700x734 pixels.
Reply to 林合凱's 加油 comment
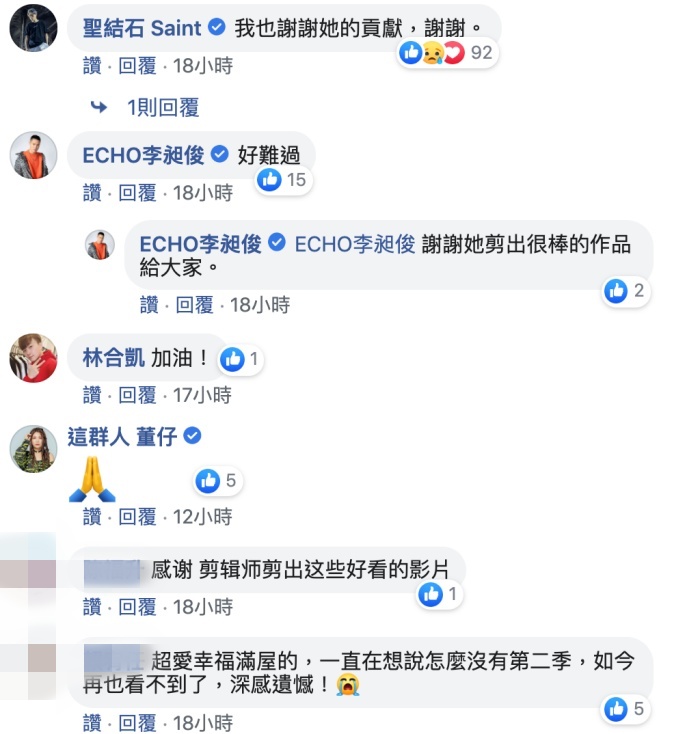click(x=137, y=395)
